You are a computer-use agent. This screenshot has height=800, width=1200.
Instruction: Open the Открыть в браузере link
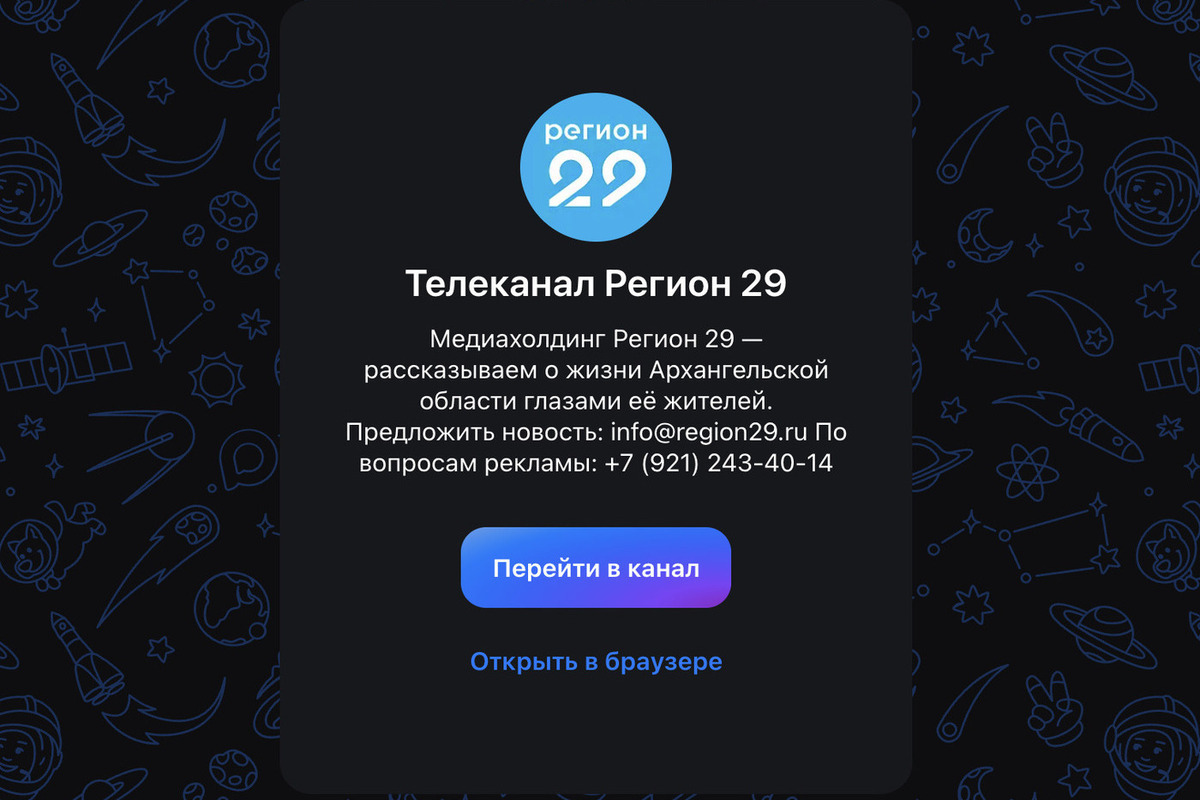coord(596,662)
